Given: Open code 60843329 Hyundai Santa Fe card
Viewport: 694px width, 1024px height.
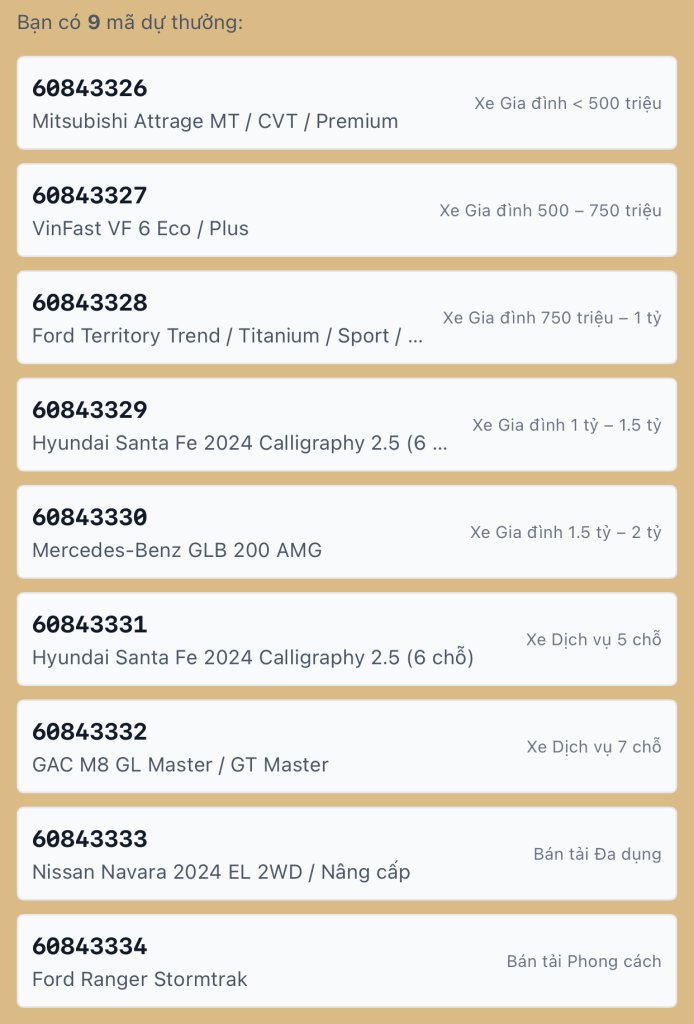Looking at the screenshot, I should tap(346, 424).
